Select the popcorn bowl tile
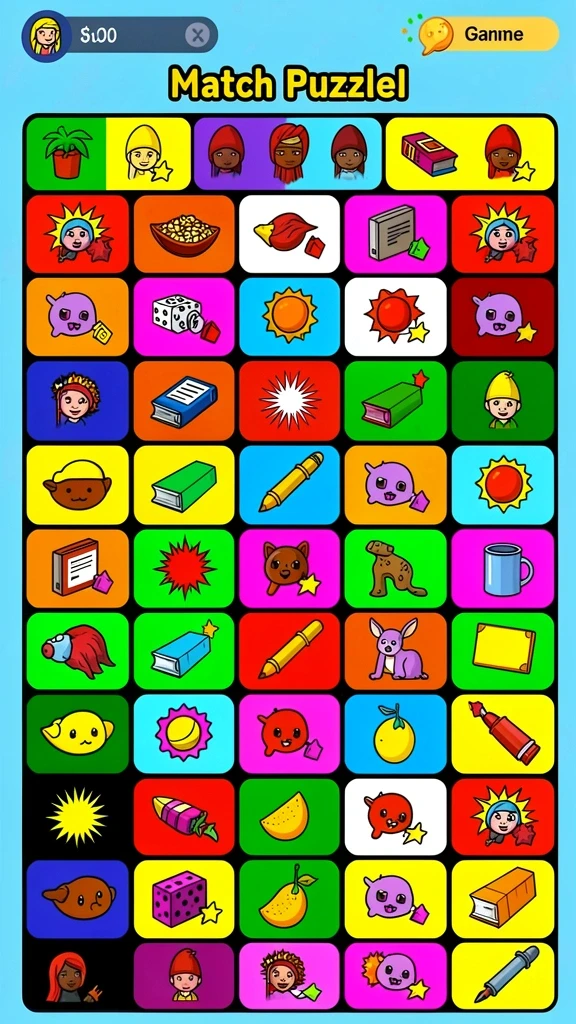 click(184, 234)
